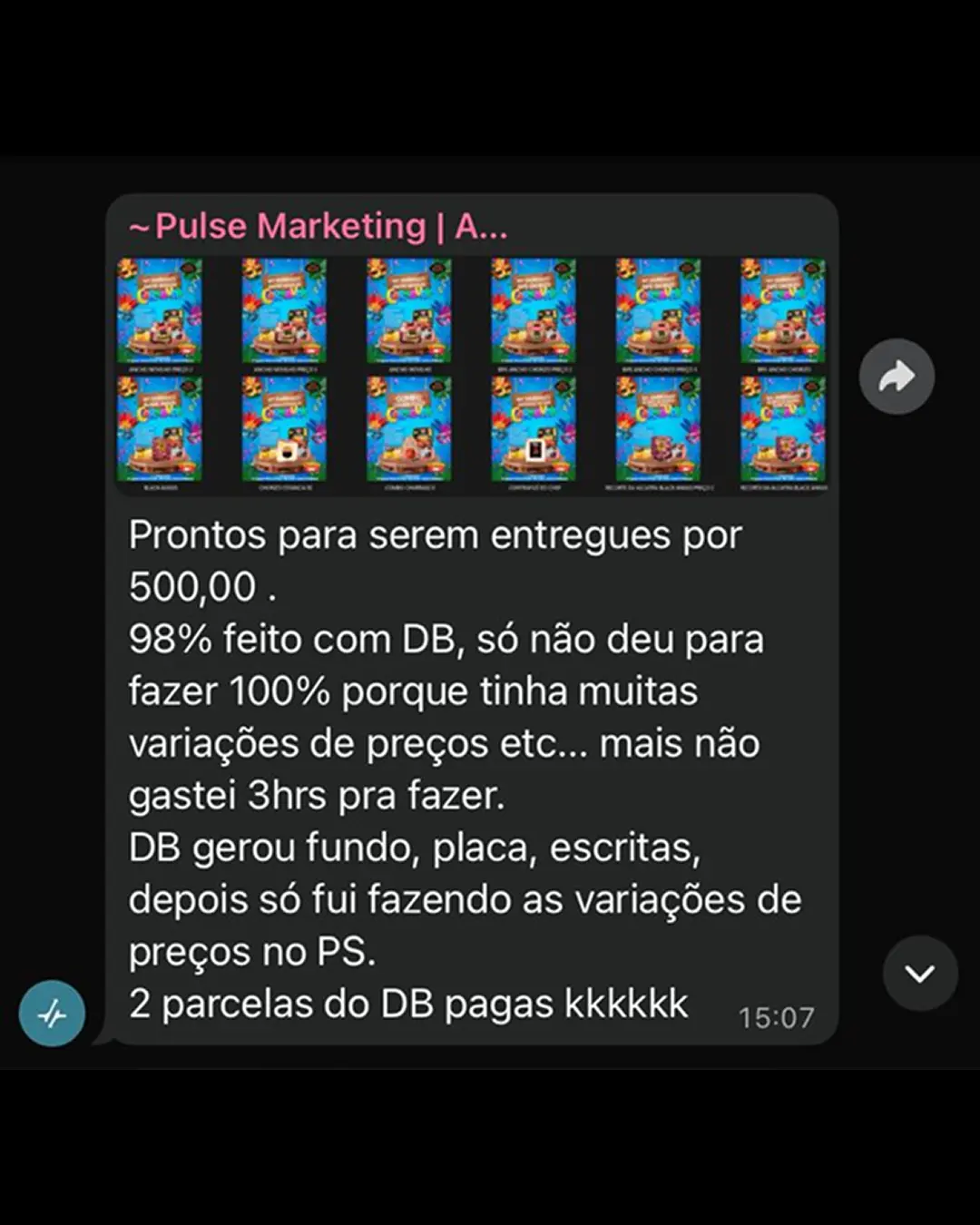This screenshot has width=980, height=1225.
Task: Open the attached image of flyer designs
Action: [x=472, y=376]
